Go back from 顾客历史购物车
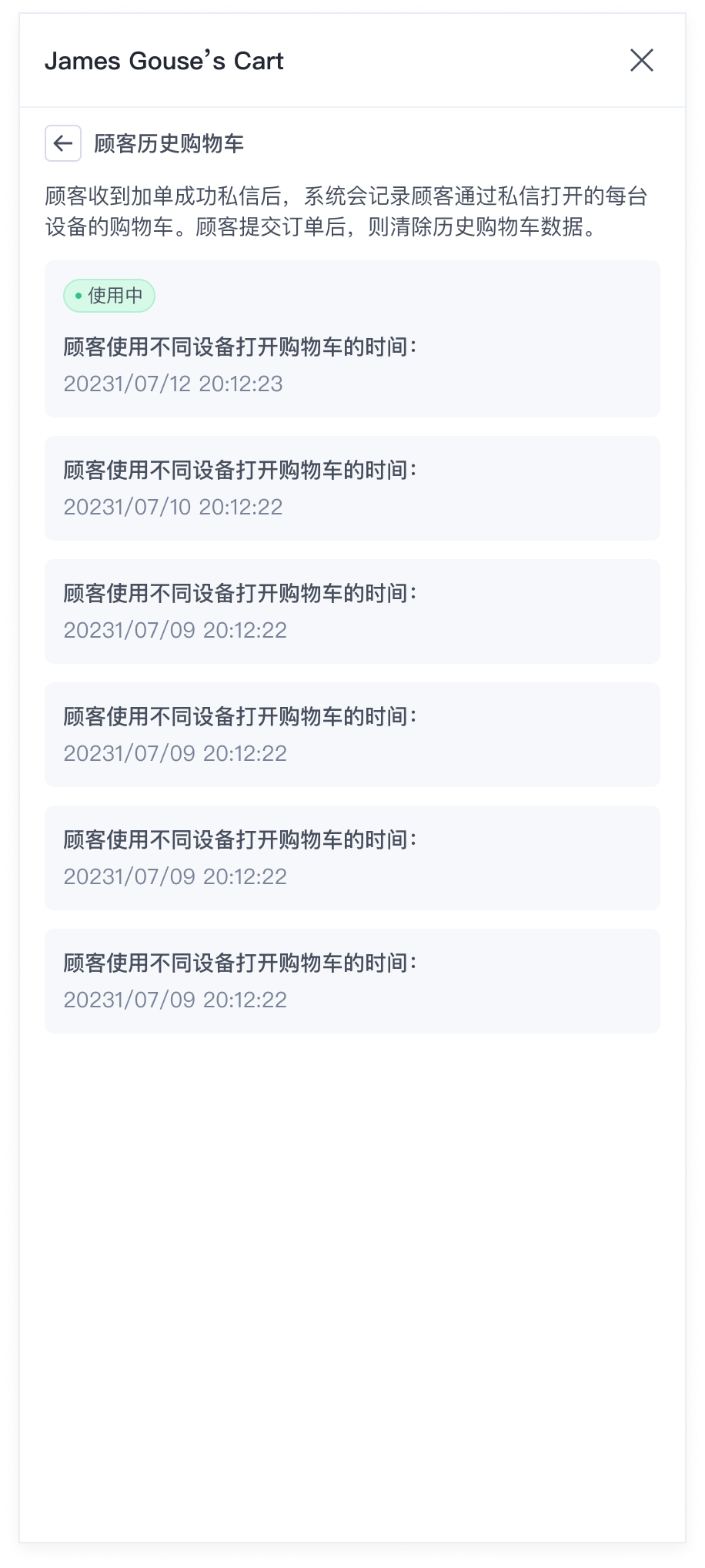 [x=63, y=143]
